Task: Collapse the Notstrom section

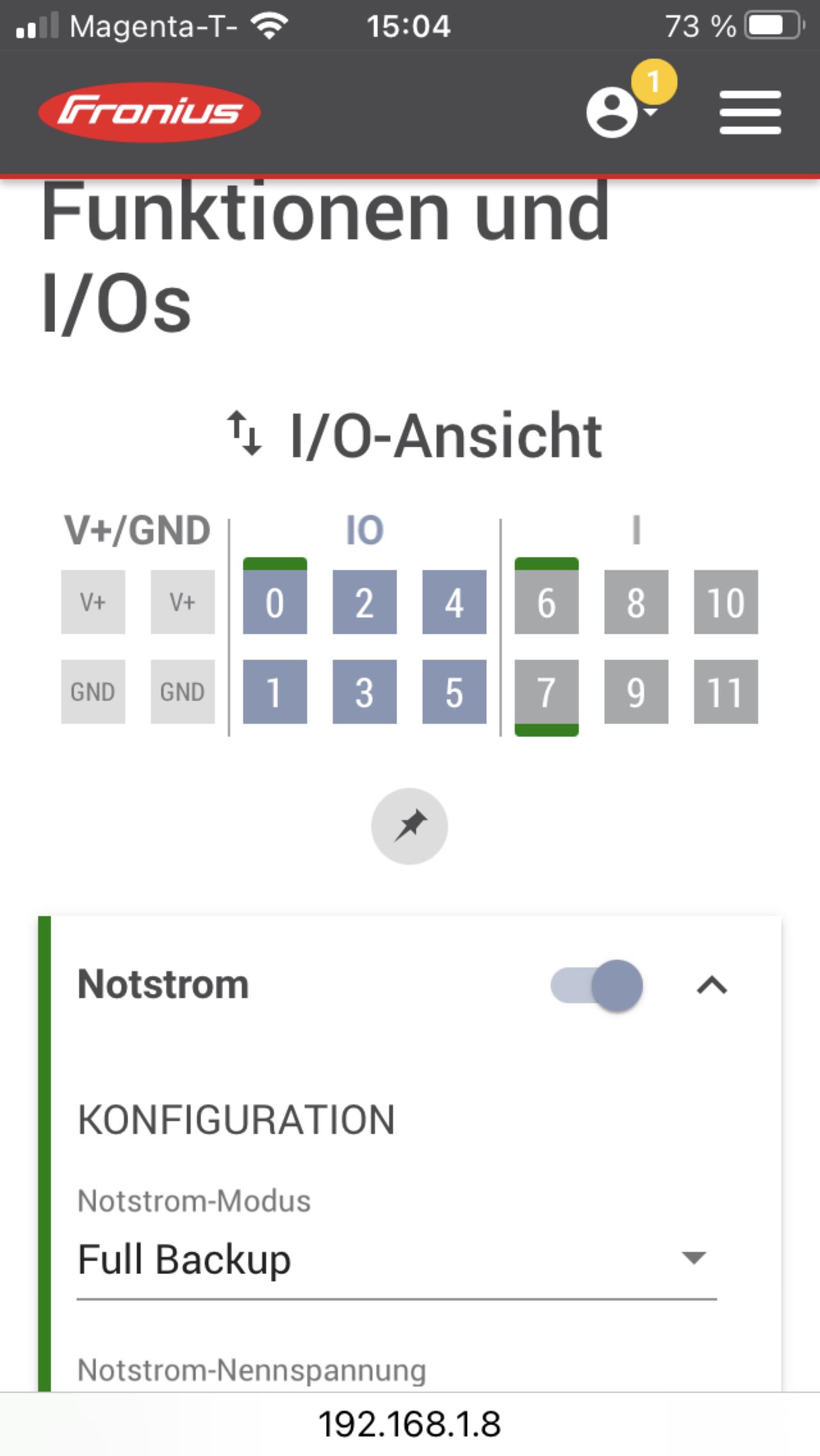Action: [712, 985]
